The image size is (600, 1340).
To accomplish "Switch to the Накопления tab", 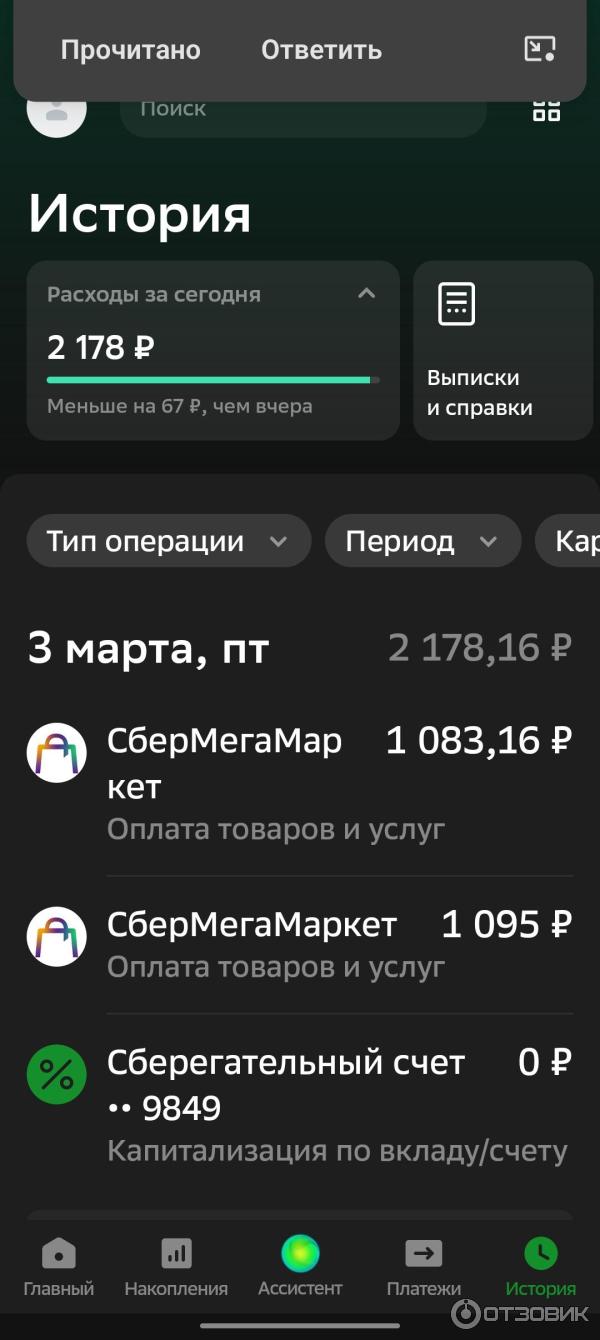I will pyautogui.click(x=176, y=1265).
